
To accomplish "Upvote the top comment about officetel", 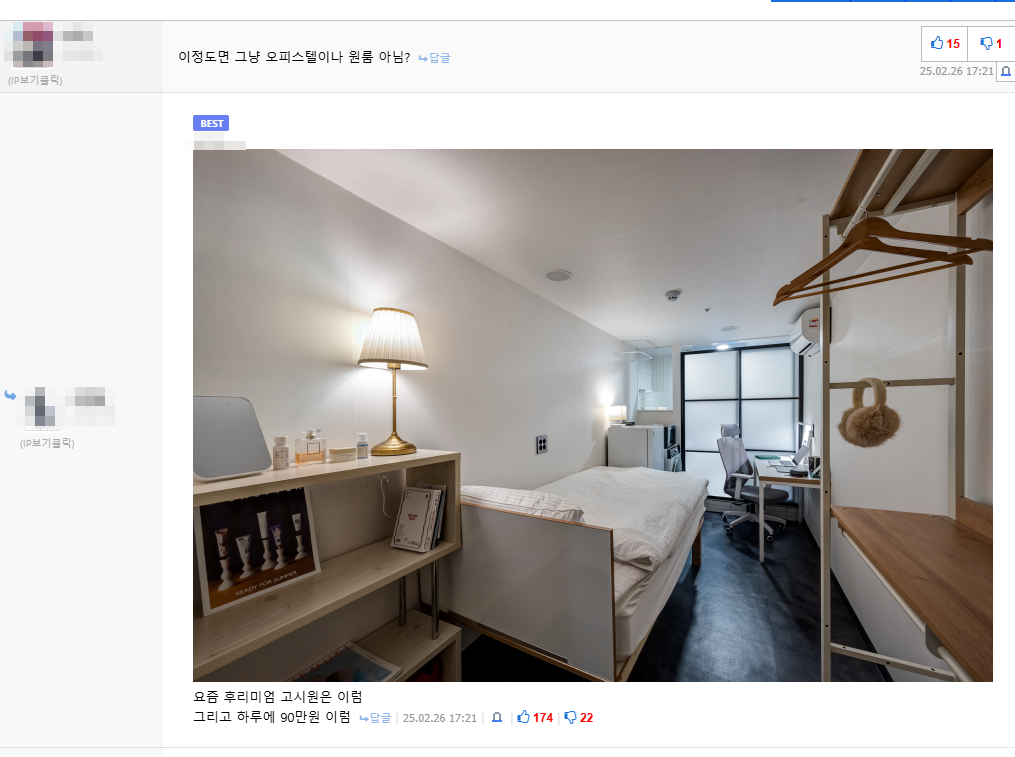I will click(x=944, y=44).
